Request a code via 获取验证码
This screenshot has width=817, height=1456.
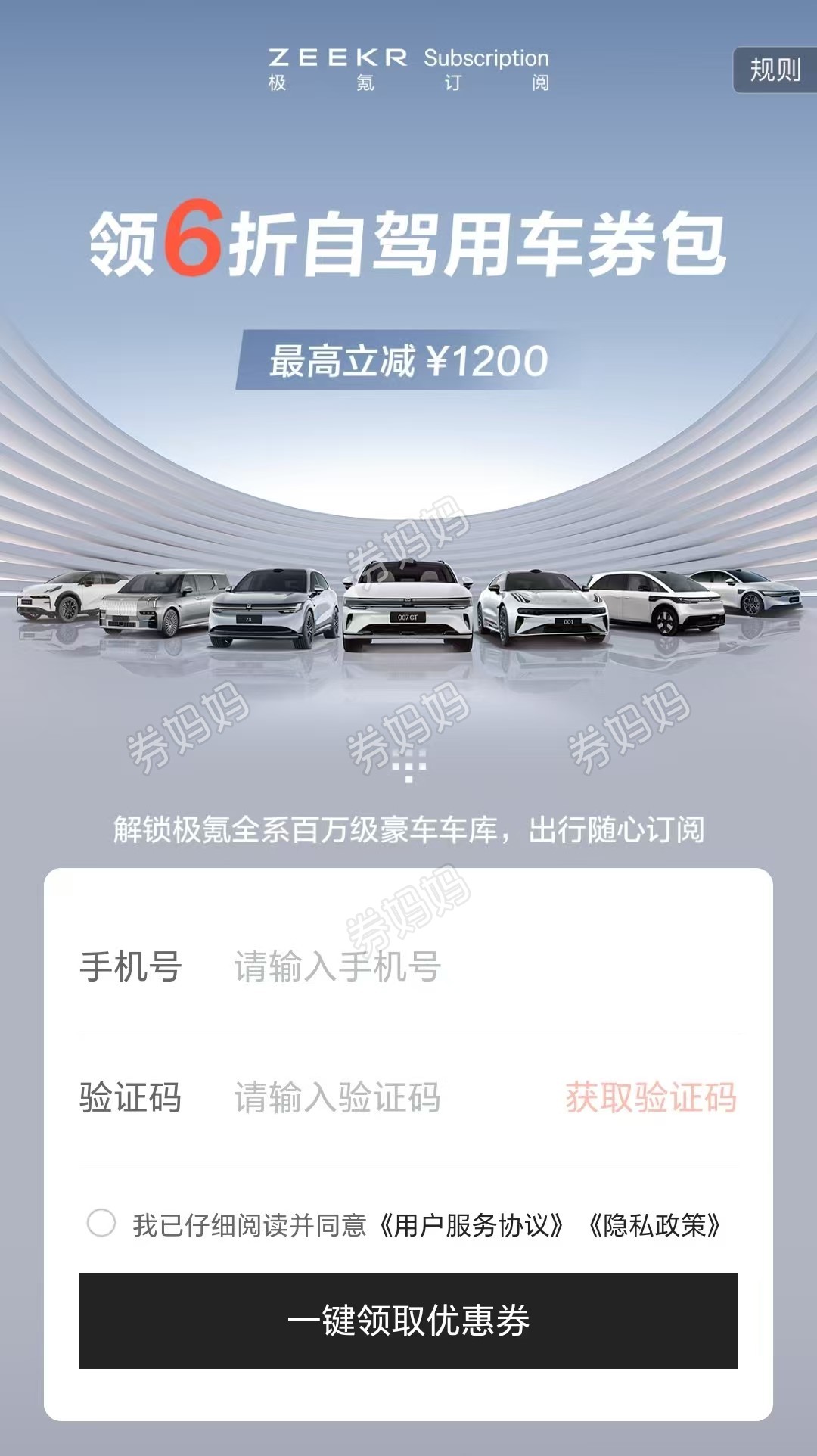pyautogui.click(x=651, y=1097)
